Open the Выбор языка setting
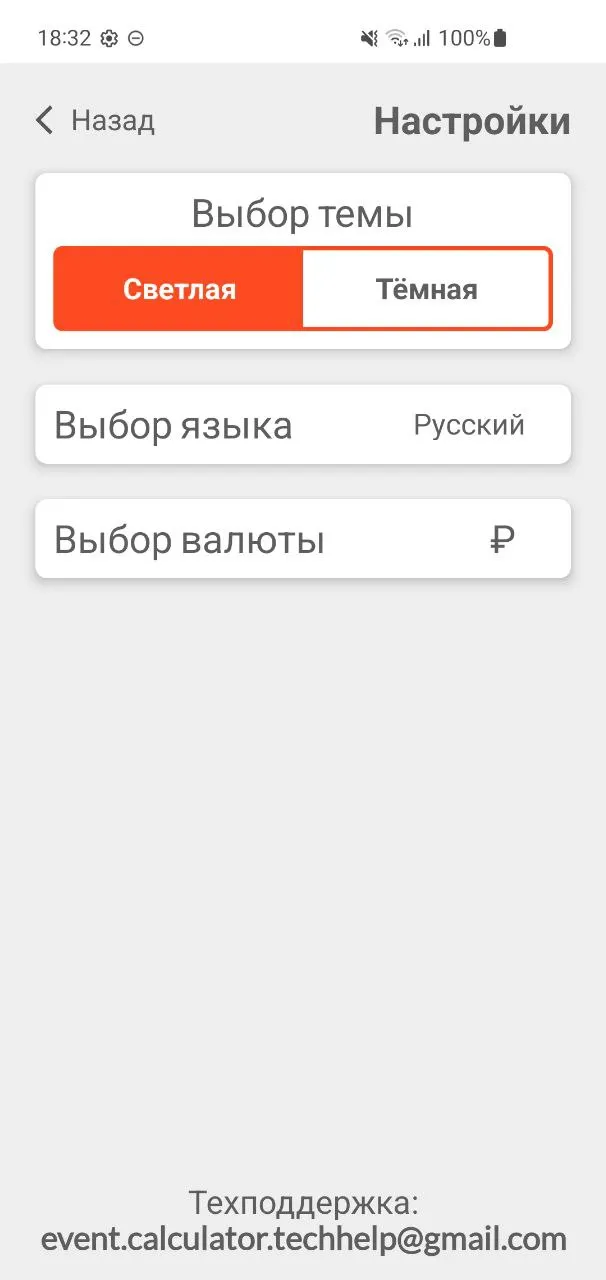 pyautogui.click(x=303, y=425)
